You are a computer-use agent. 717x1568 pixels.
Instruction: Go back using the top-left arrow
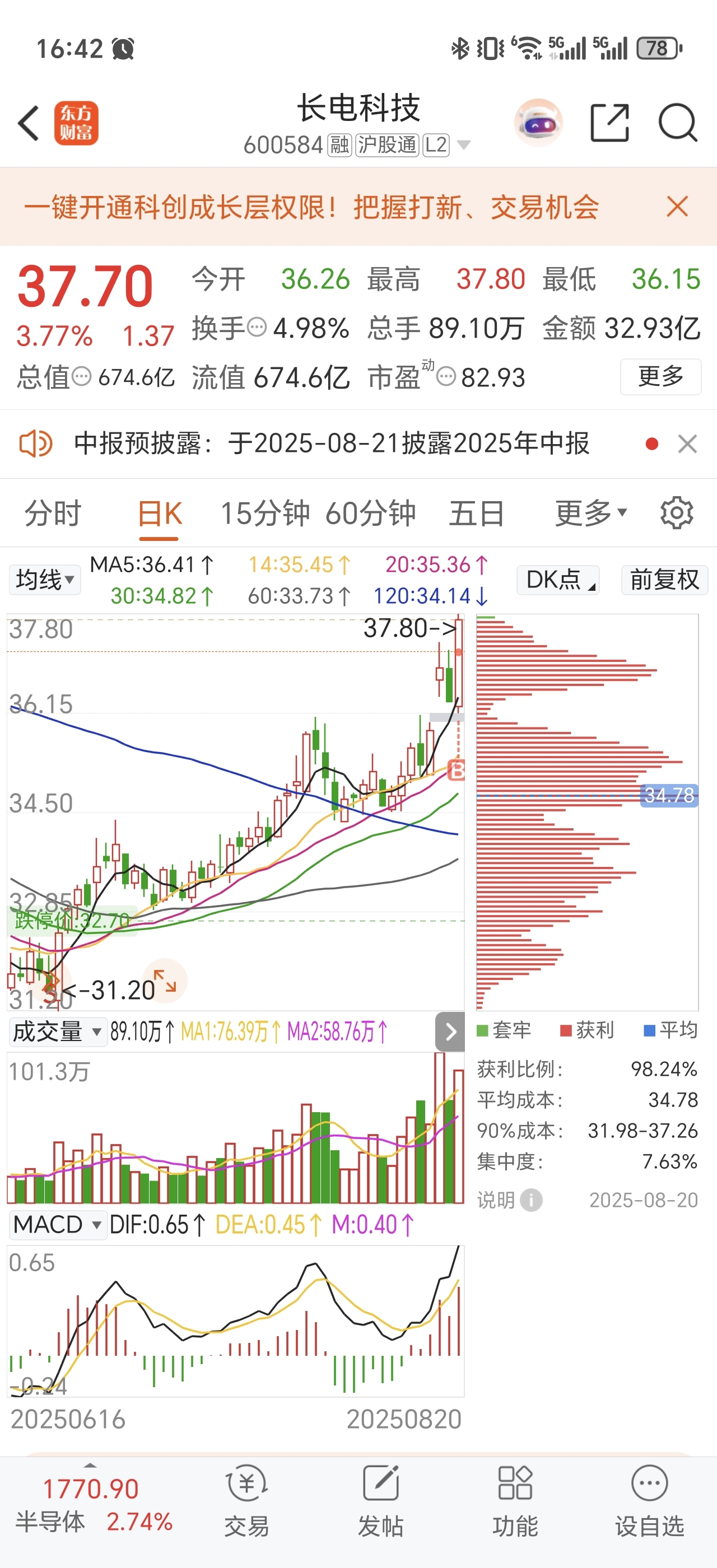point(29,124)
